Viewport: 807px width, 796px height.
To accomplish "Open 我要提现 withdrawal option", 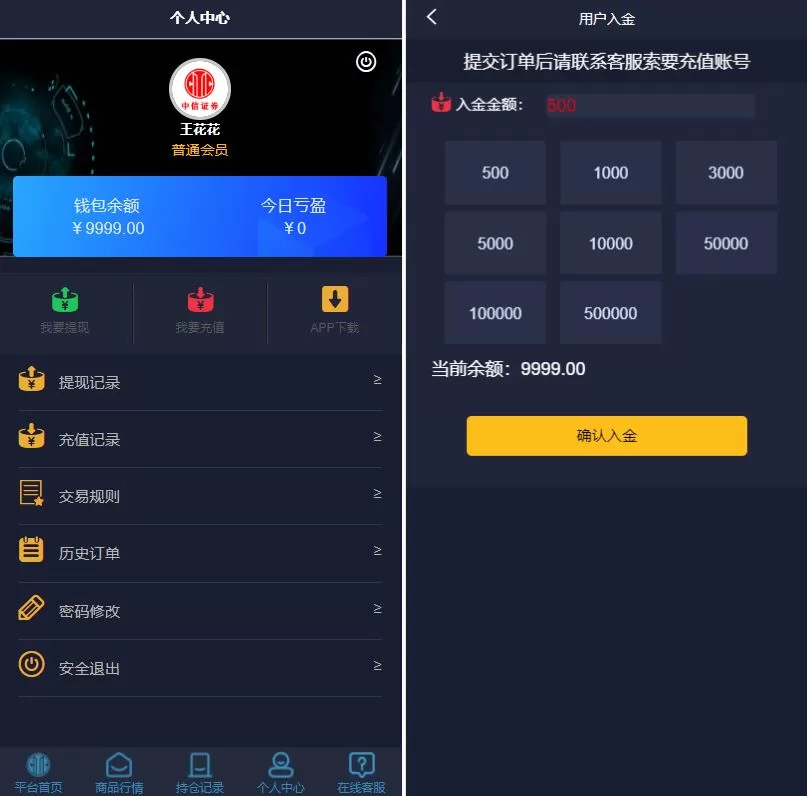I will 65,310.
